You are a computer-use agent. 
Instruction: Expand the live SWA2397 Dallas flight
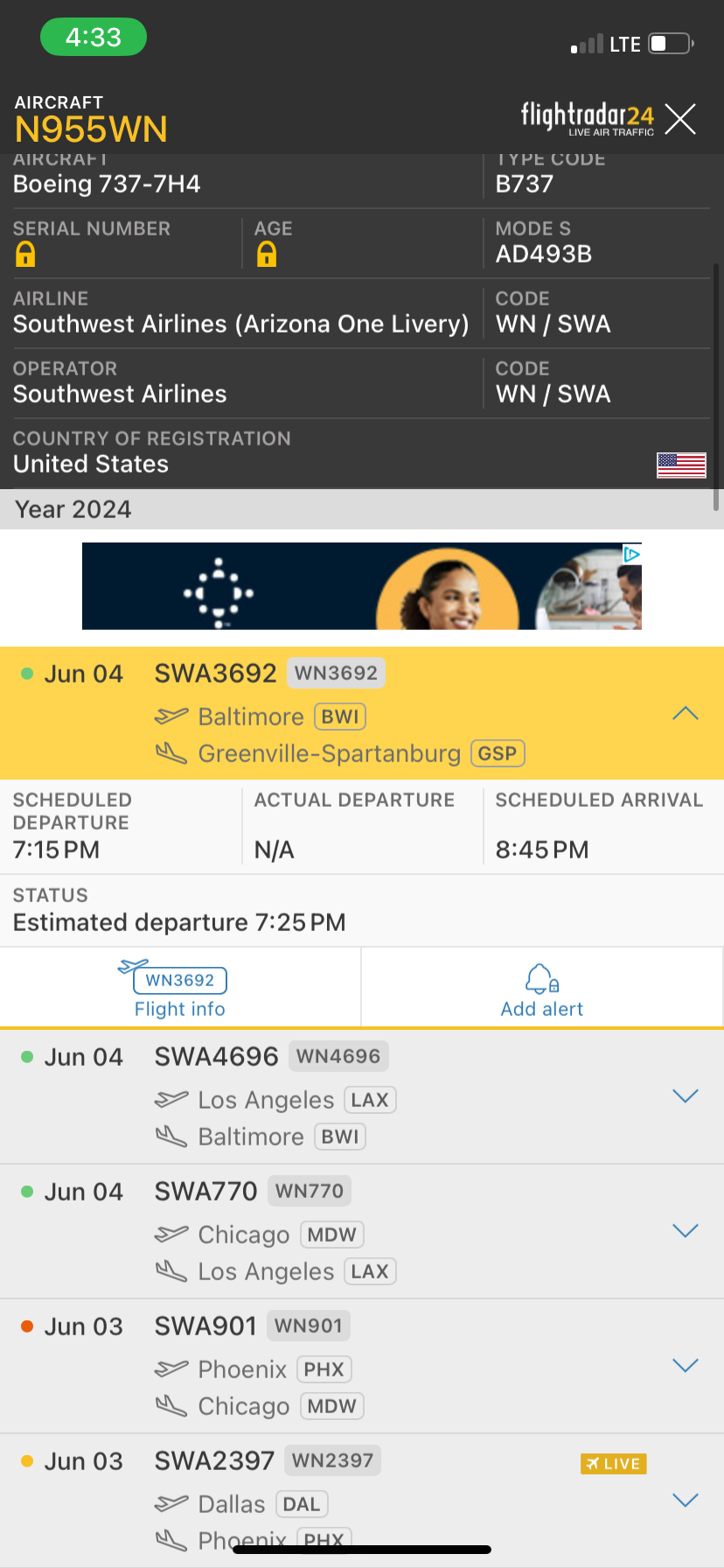click(685, 1501)
